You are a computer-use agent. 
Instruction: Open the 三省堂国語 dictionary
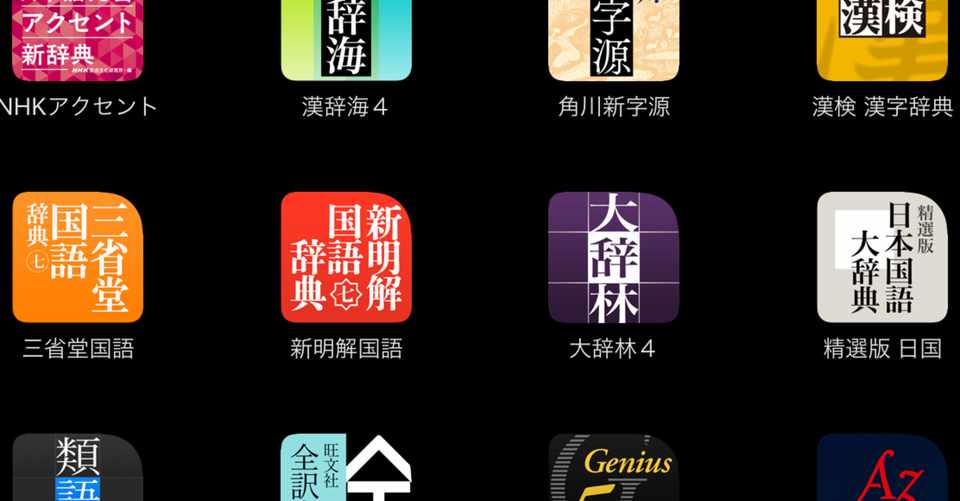click(x=77, y=258)
